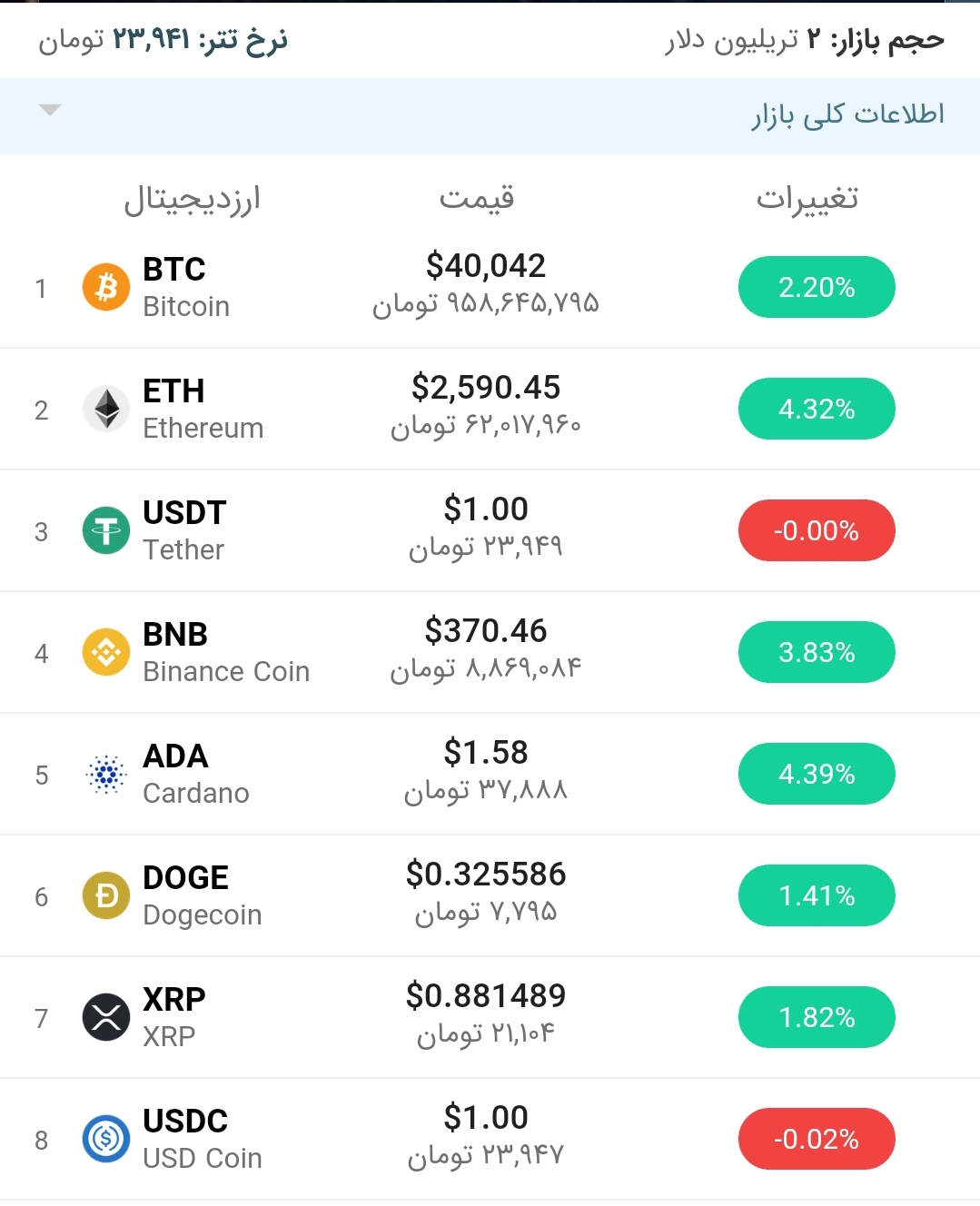Click the تغییرات column header
This screenshot has height=1206, width=980.
tap(808, 198)
